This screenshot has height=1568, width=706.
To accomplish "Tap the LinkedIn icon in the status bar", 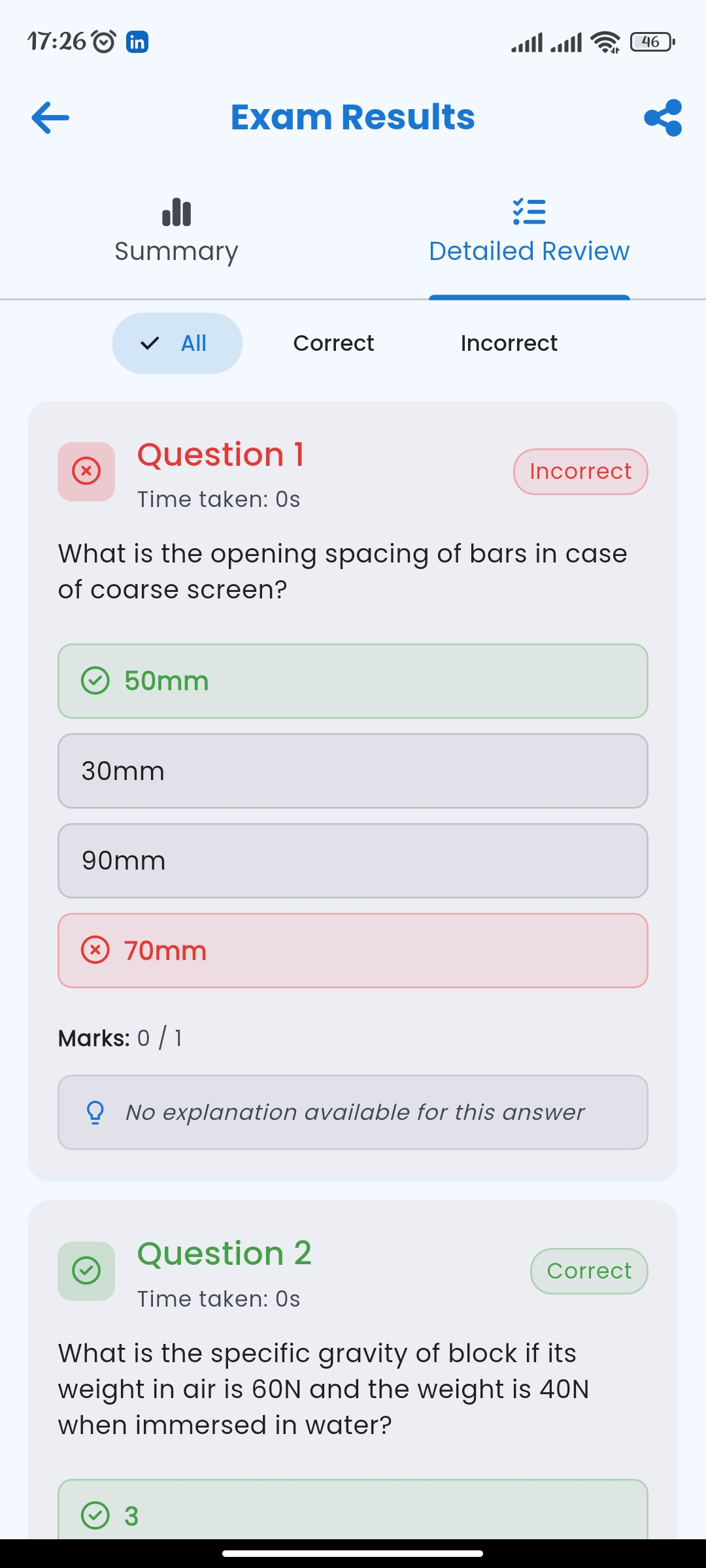I will pyautogui.click(x=138, y=42).
